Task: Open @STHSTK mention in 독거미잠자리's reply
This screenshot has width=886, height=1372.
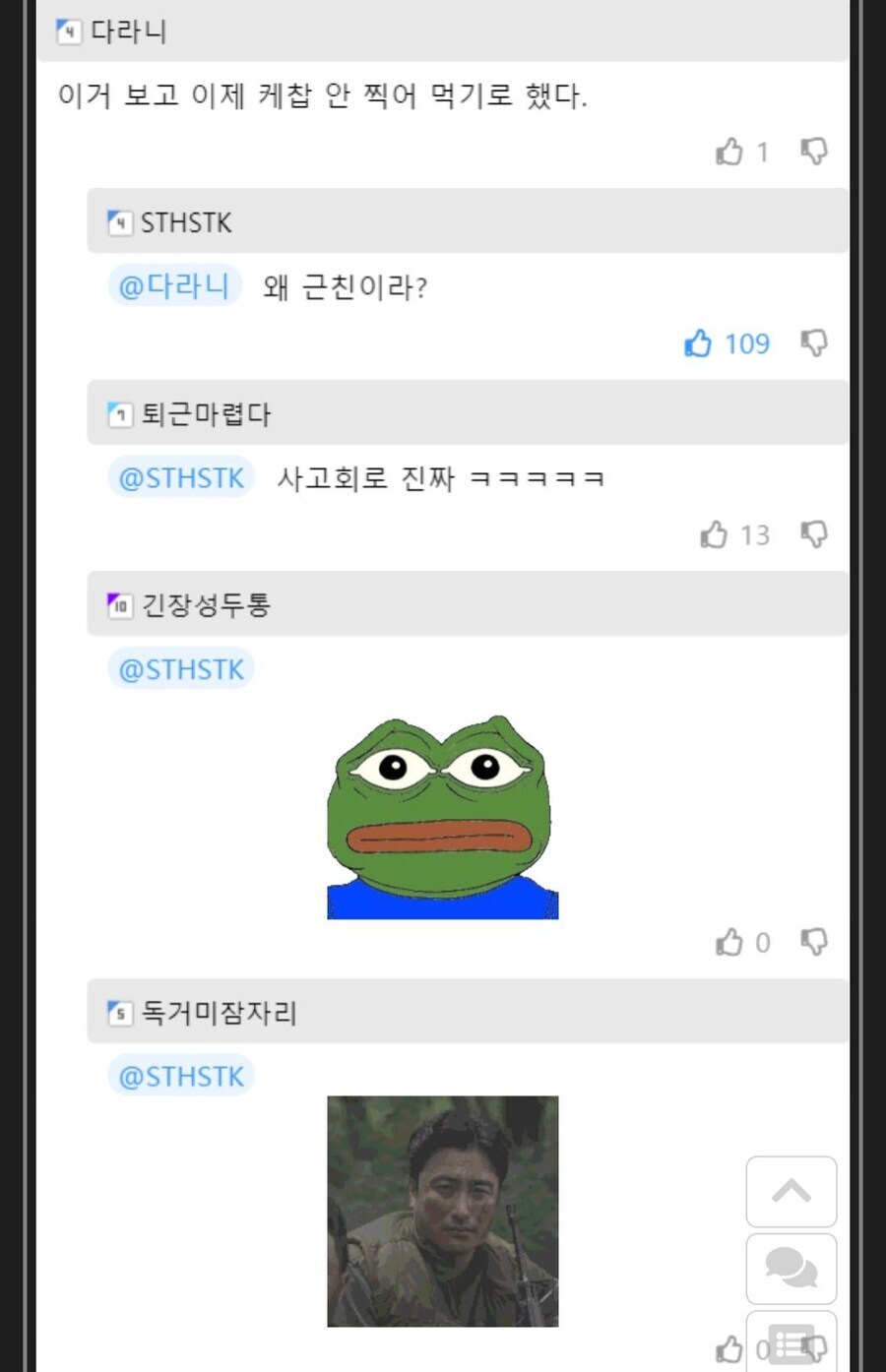Action: click(181, 1076)
